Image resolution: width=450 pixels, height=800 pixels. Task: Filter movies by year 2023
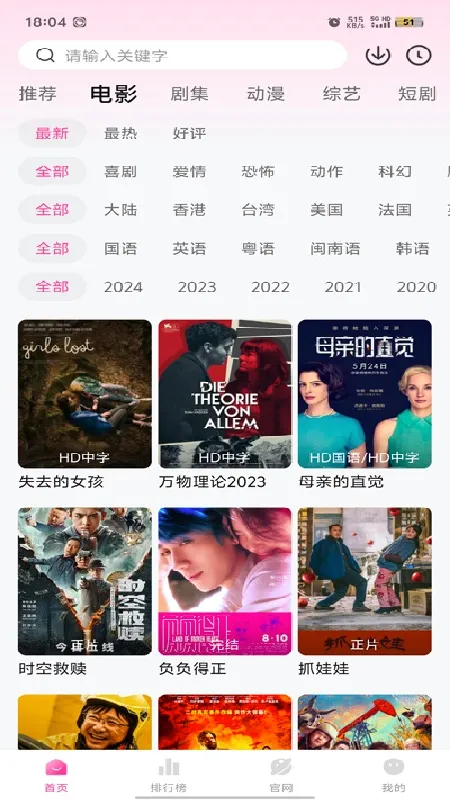pyautogui.click(x=197, y=287)
